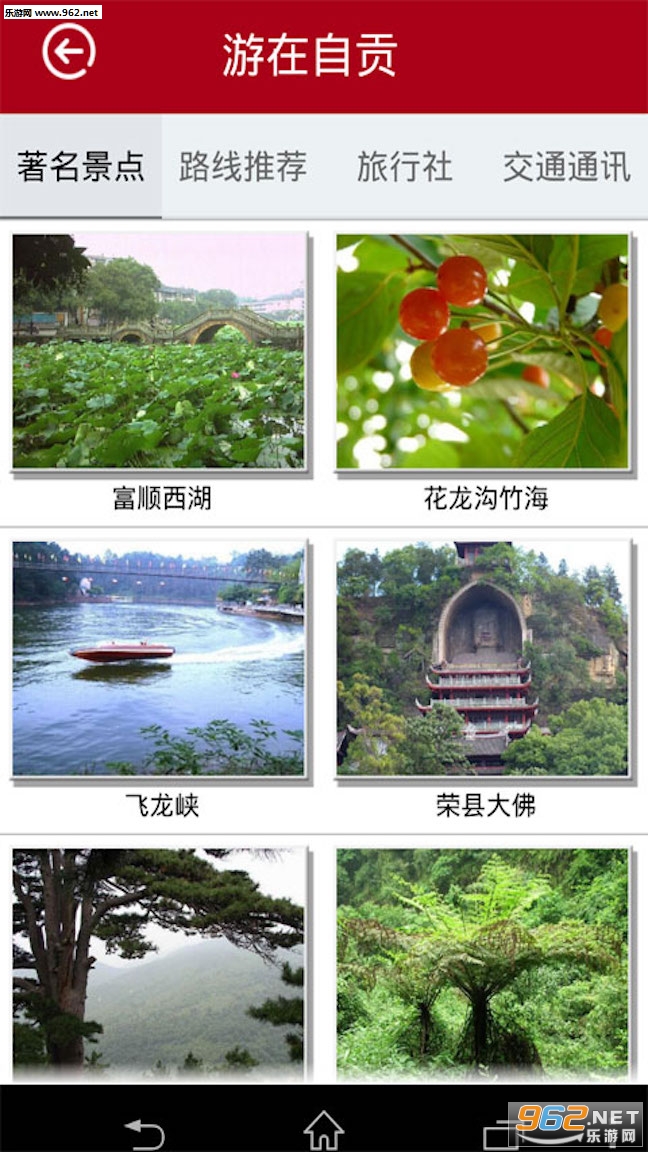Open the tree fern forest tile
Viewport: 648px width, 1152px height.
[x=485, y=965]
